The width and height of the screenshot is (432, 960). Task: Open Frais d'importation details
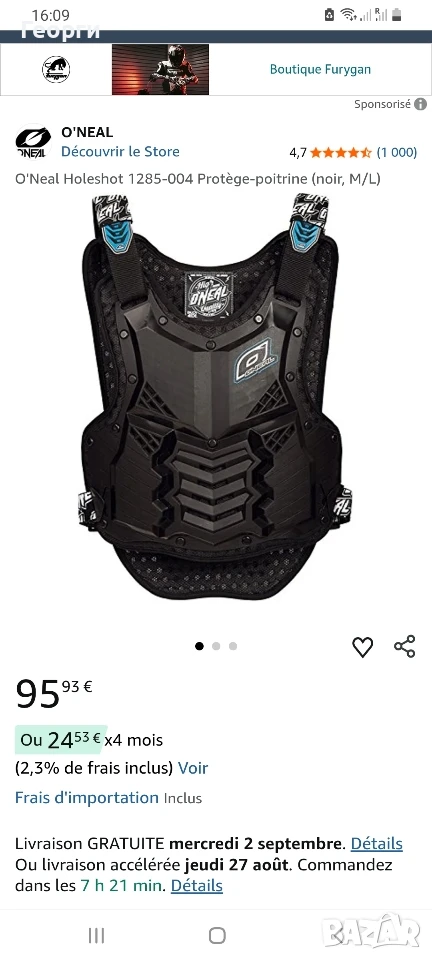87,798
